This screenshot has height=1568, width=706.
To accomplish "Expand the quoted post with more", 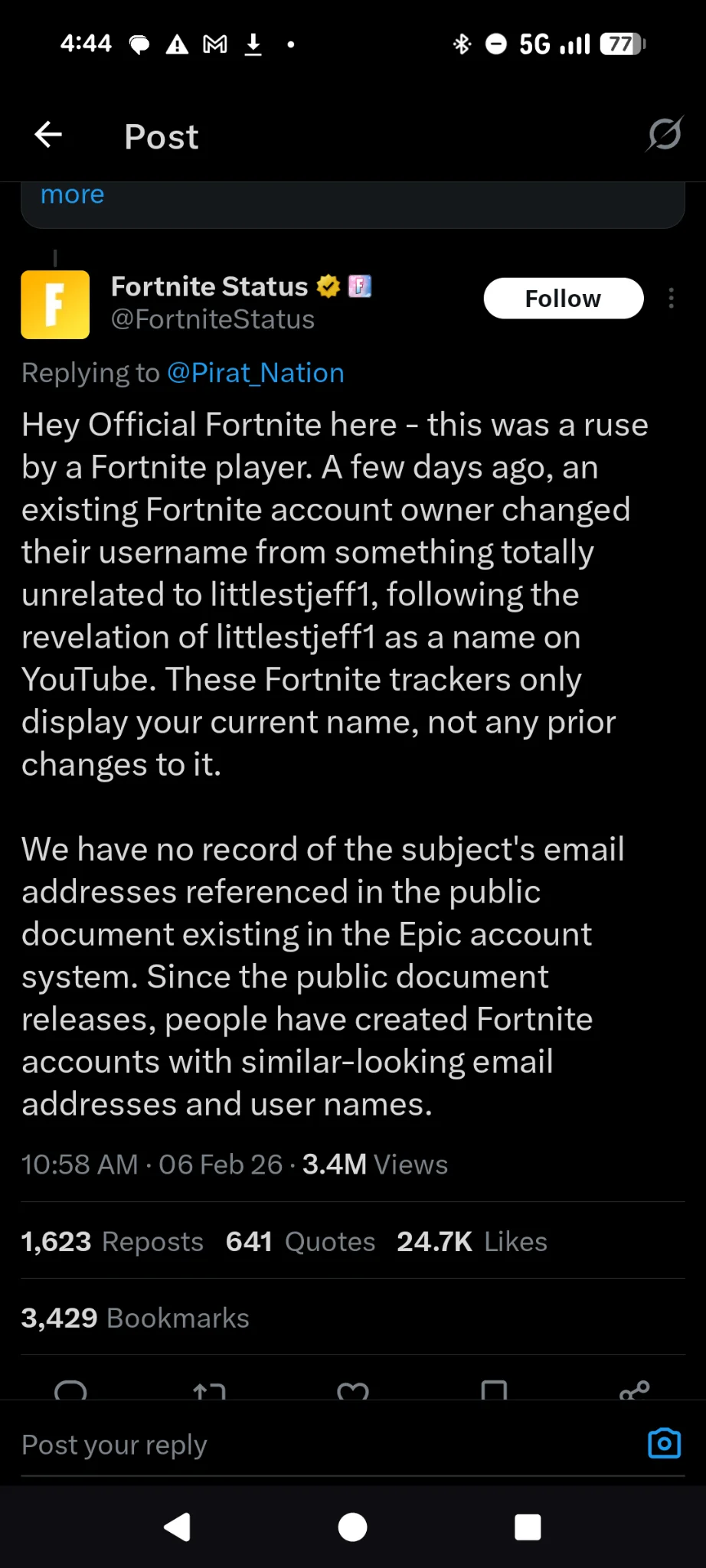I will 72,194.
